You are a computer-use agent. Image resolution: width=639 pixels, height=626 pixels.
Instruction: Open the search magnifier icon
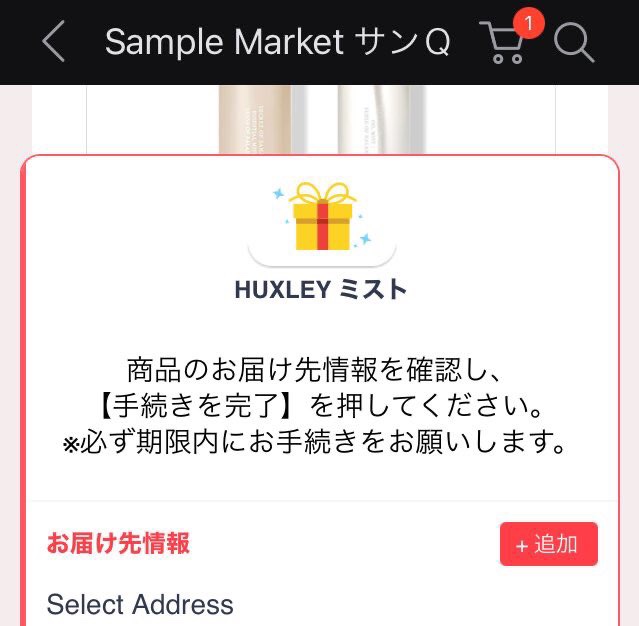574,43
